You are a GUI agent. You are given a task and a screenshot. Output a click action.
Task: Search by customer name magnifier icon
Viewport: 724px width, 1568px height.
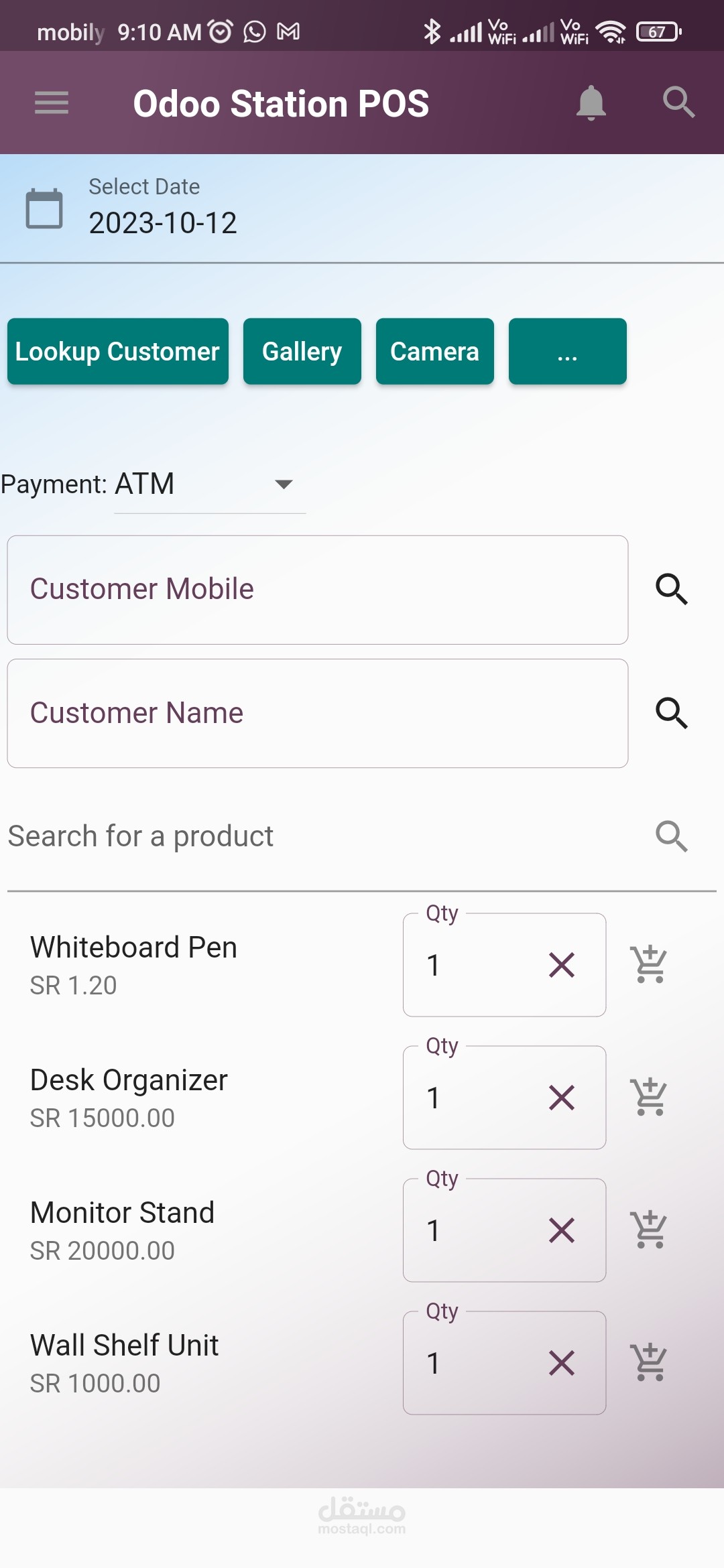(672, 713)
